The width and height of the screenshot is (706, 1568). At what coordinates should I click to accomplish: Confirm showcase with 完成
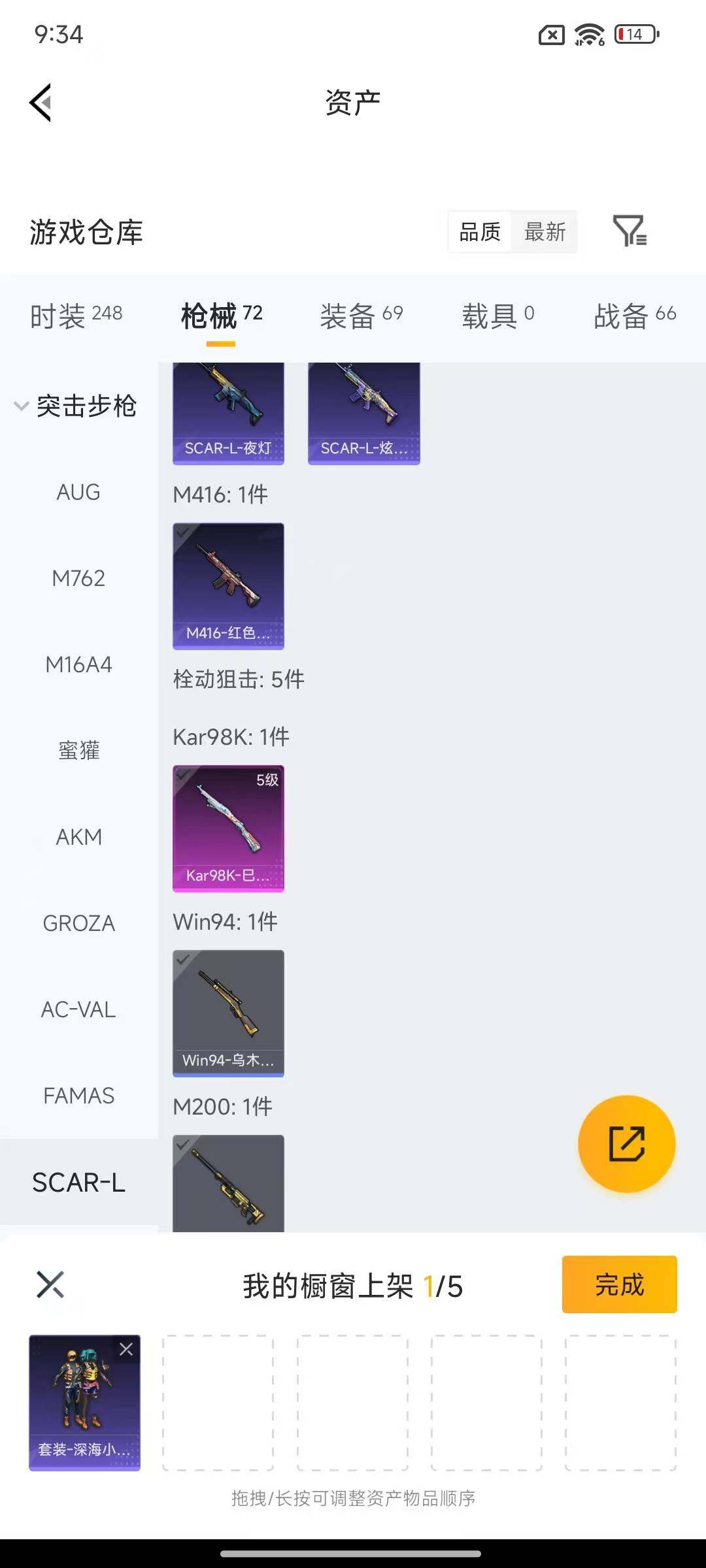click(619, 1284)
